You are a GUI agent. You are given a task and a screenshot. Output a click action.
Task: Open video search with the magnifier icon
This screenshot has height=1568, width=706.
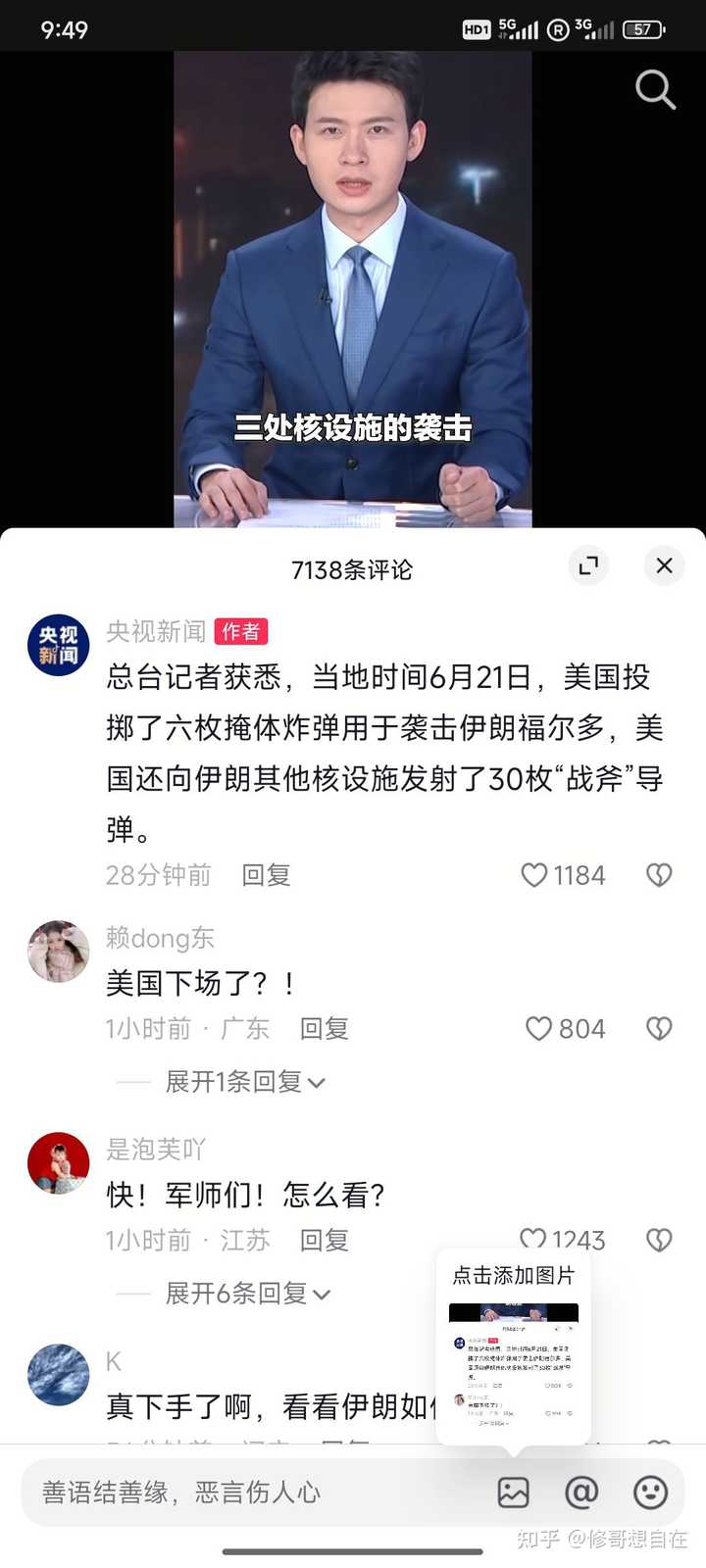pos(655,90)
